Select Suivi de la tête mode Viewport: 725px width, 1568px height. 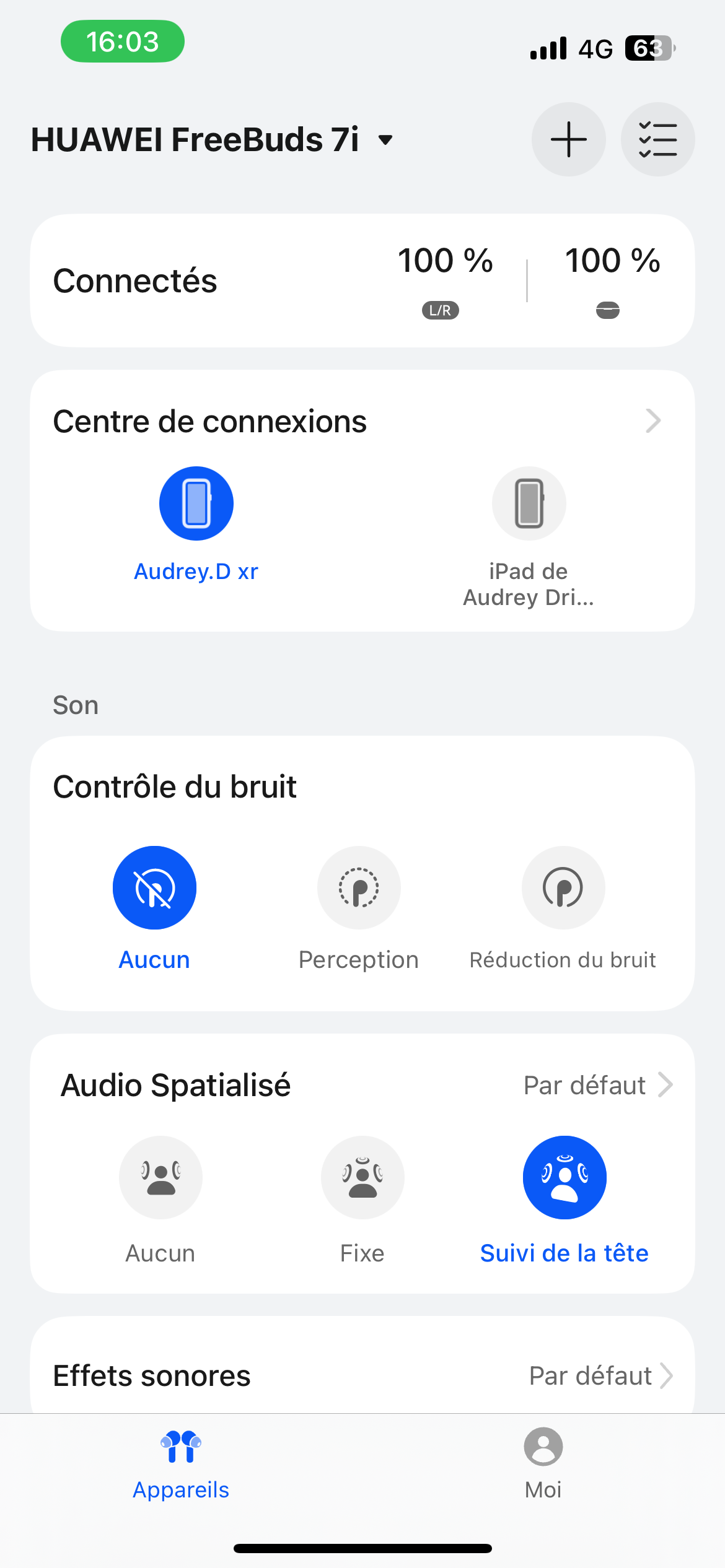pos(565,1178)
